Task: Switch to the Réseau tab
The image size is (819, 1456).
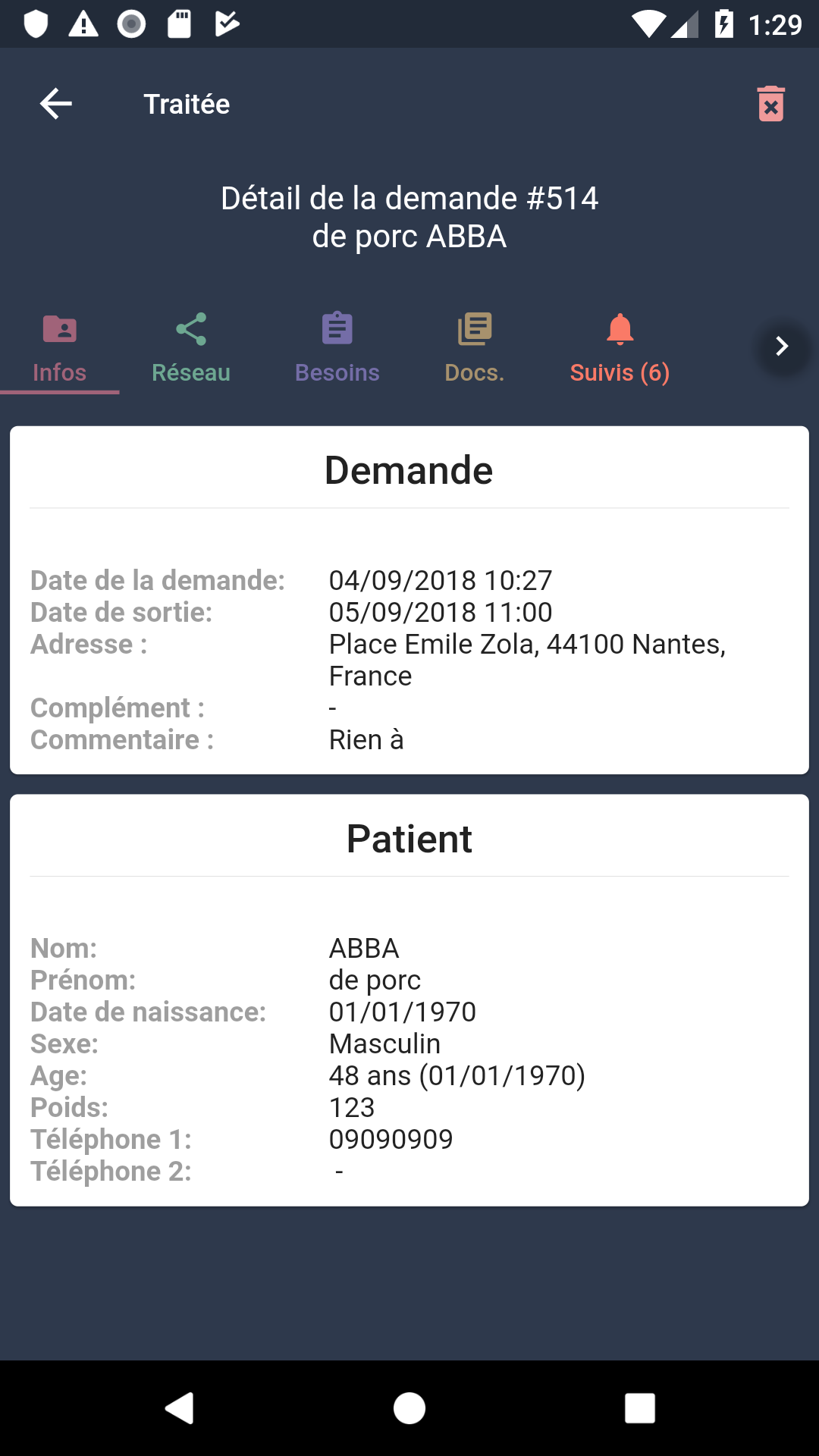Action: pyautogui.click(x=191, y=350)
